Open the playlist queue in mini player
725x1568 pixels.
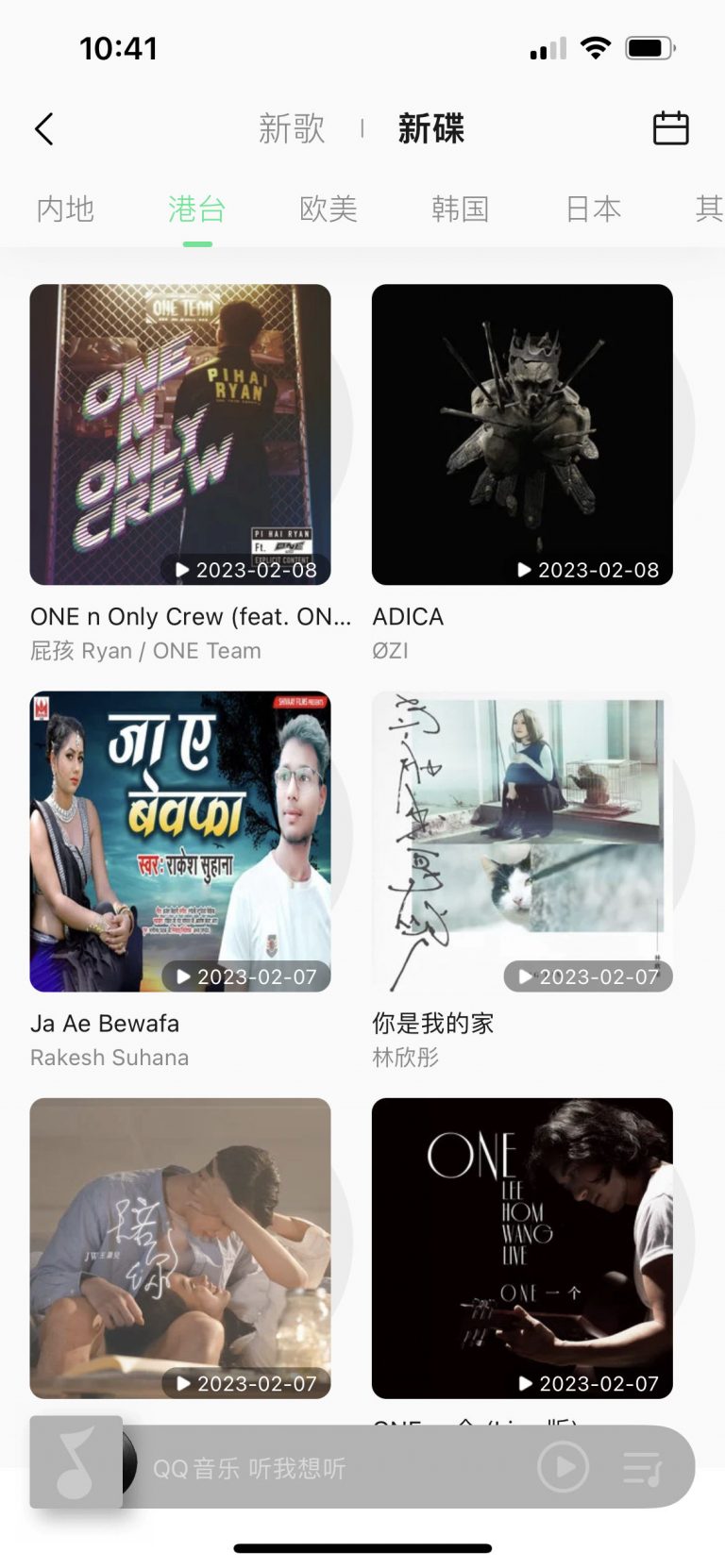pyautogui.click(x=643, y=1468)
